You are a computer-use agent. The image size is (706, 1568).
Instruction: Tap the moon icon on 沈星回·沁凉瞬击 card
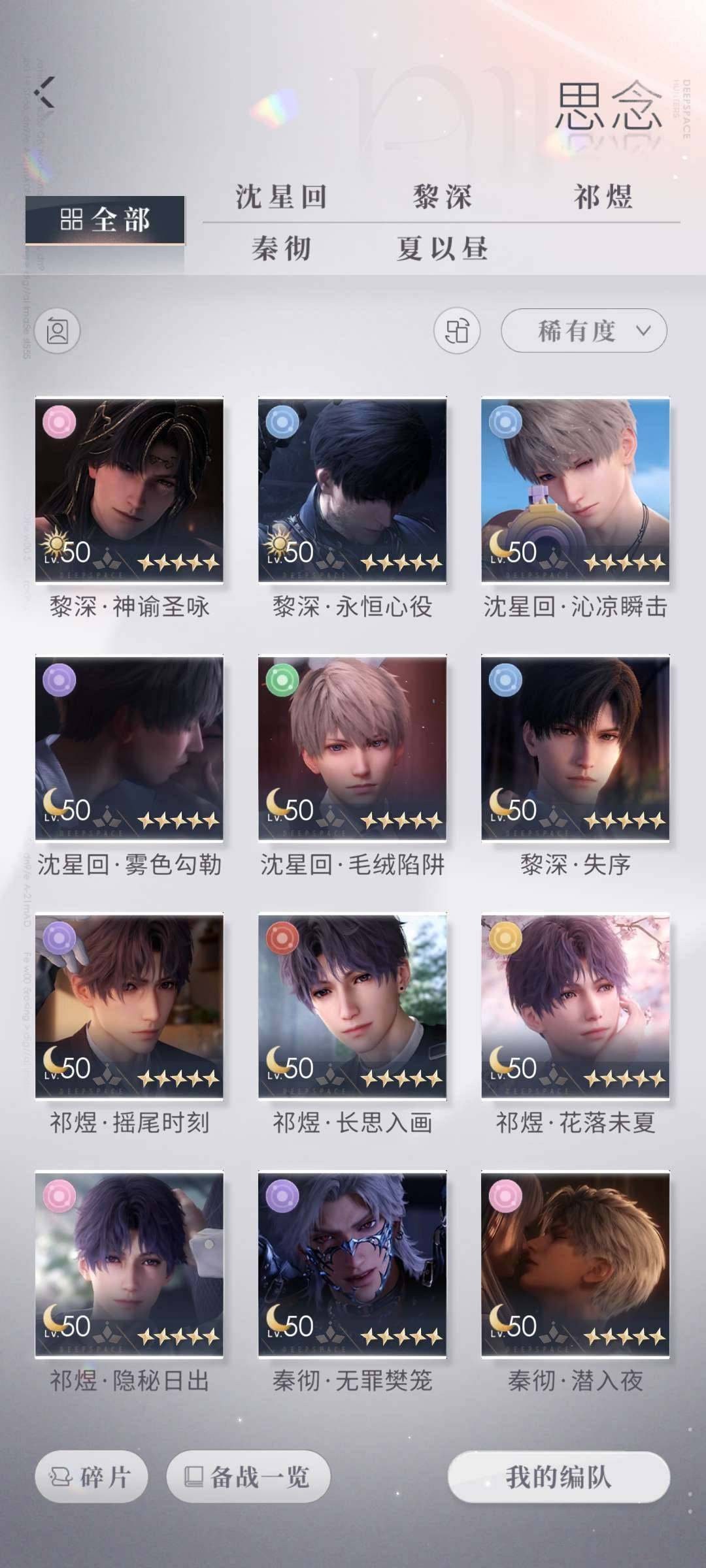(501, 543)
